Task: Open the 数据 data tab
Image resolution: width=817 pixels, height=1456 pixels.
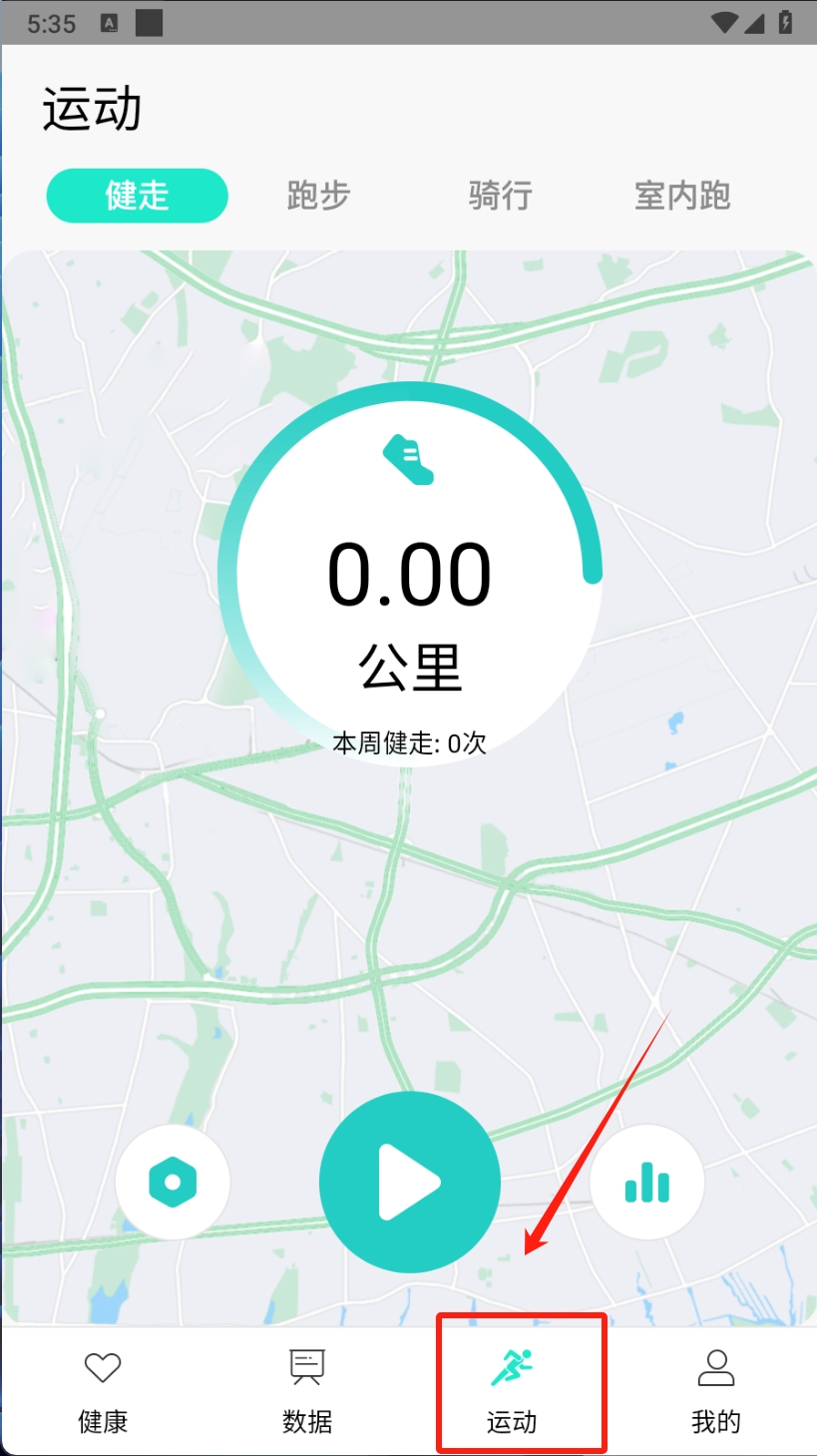Action: coord(307,1391)
